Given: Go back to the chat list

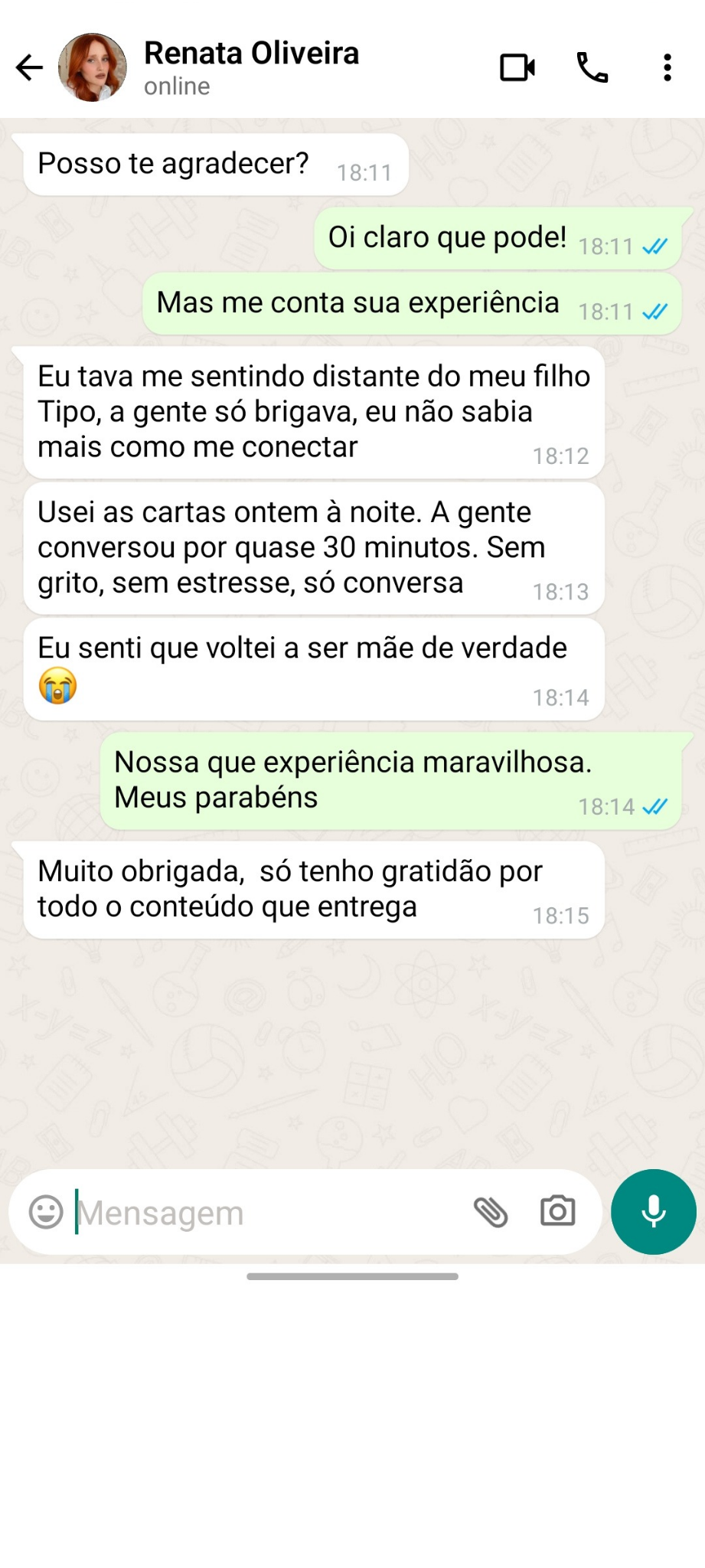Looking at the screenshot, I should point(30,67).
